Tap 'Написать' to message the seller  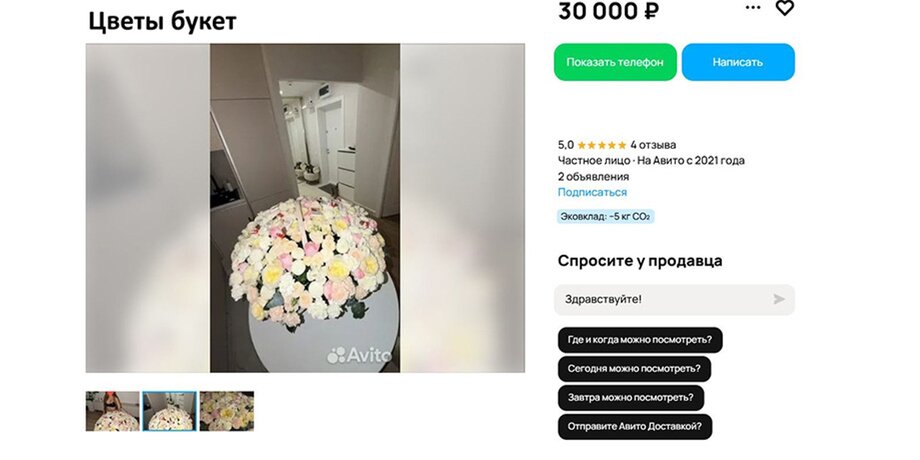738,62
